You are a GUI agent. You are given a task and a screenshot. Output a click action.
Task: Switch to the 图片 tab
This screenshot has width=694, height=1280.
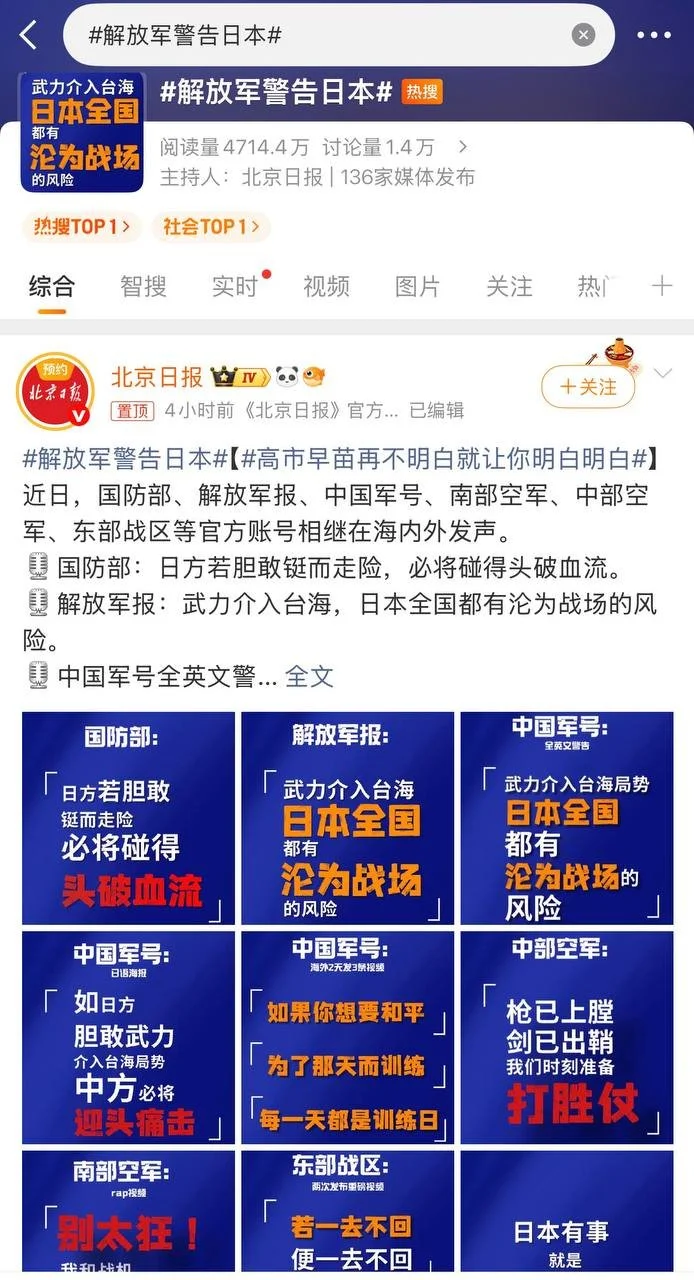tap(417, 287)
